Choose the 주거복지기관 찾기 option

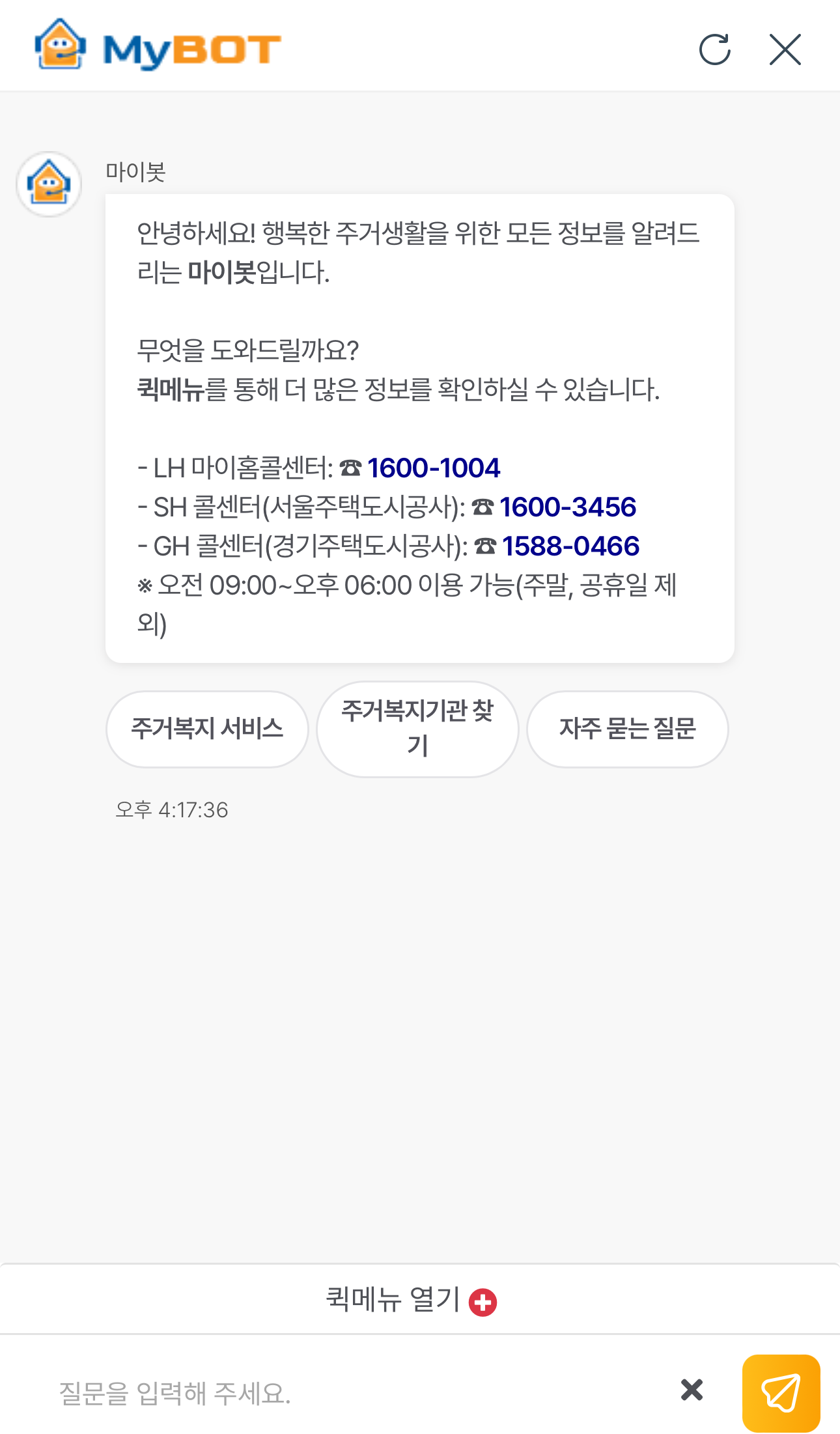coord(417,729)
